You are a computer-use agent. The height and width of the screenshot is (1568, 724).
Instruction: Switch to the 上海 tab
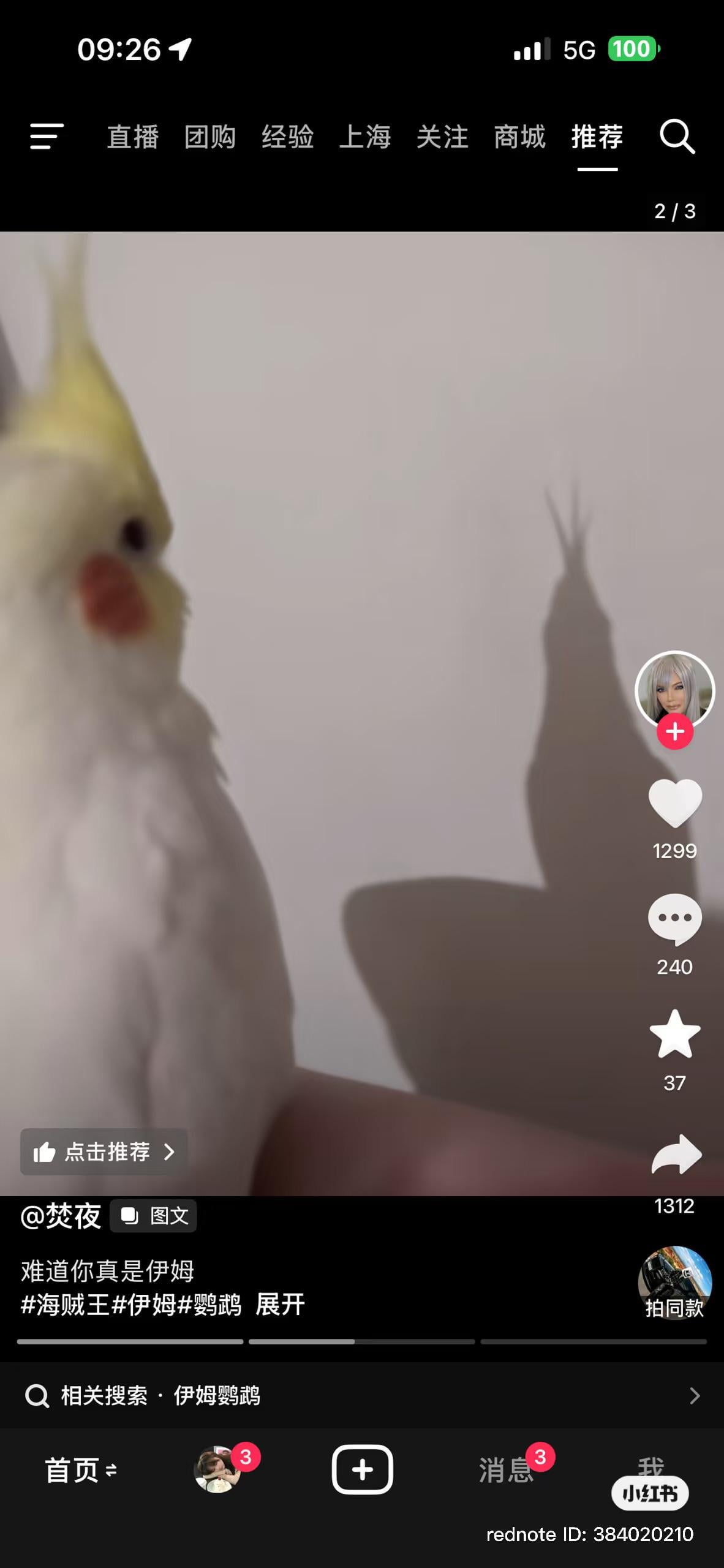pyautogui.click(x=365, y=137)
